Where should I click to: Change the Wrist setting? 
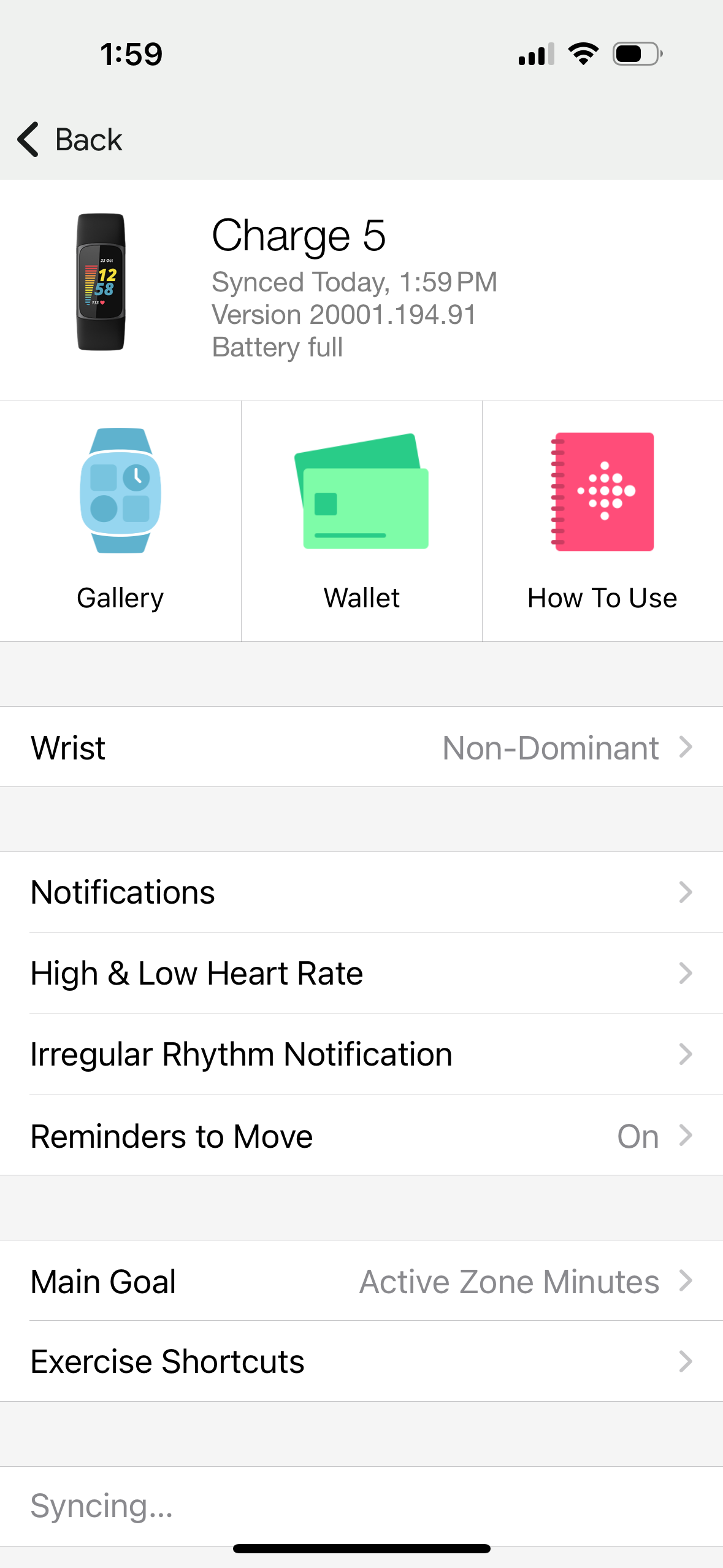click(x=362, y=747)
